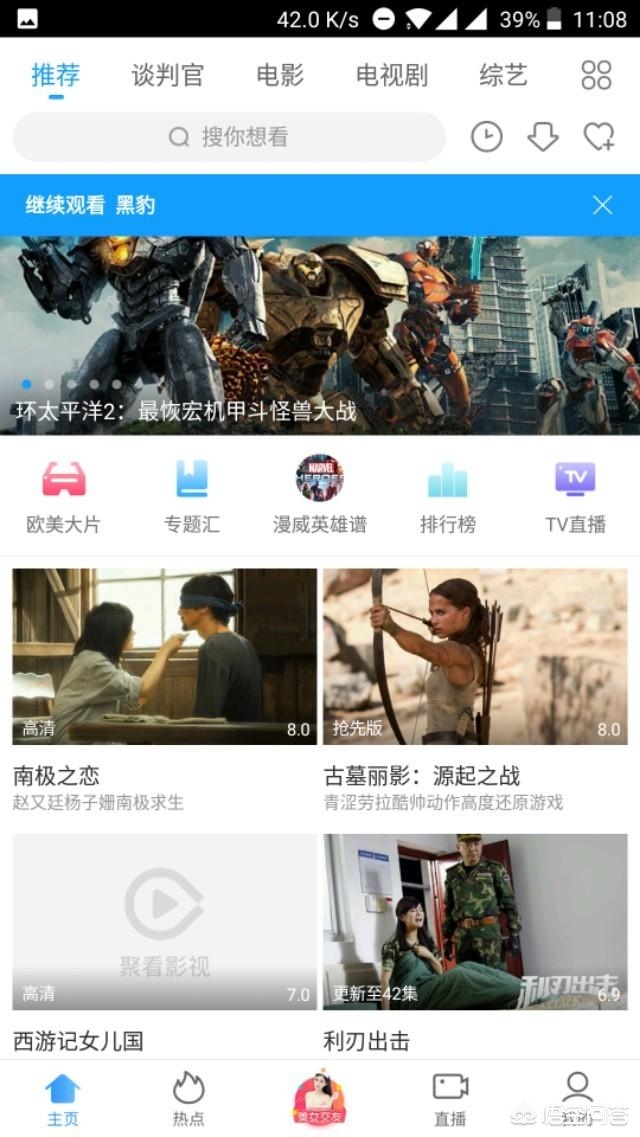Go to the 直播 bottom tab

pos(450,1098)
